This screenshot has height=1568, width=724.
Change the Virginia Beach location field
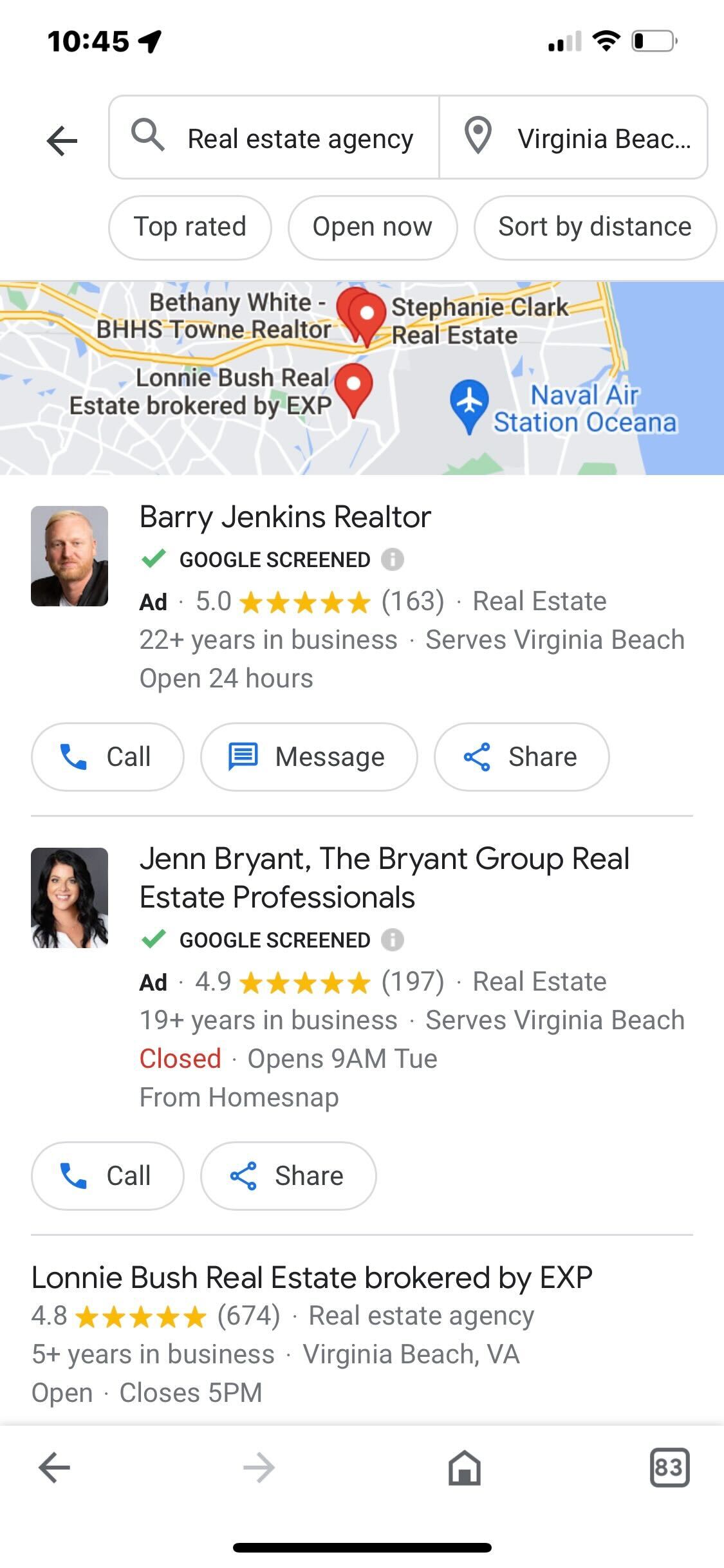click(x=602, y=138)
